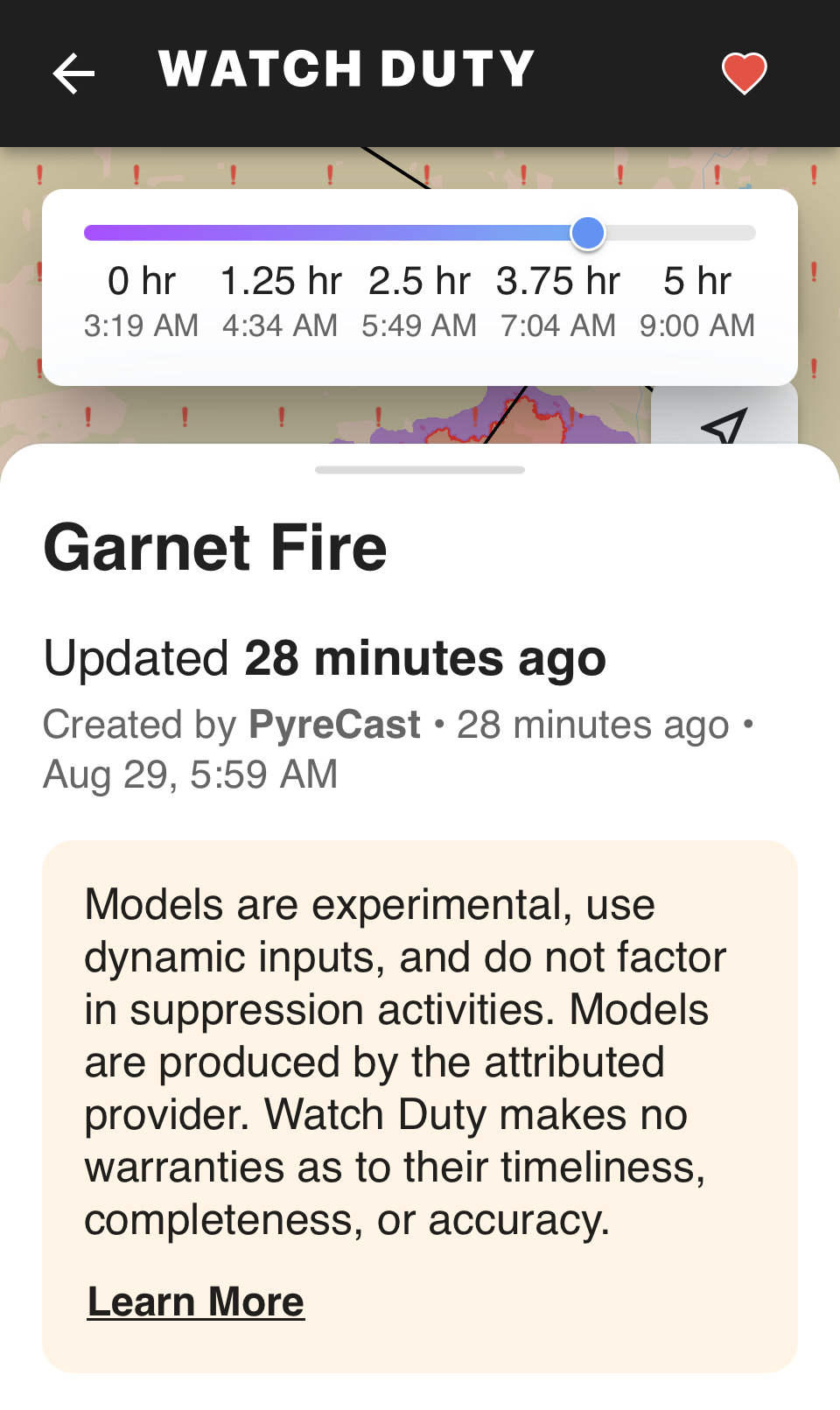Go back with the arrow icon
840x1410 pixels.
click(73, 73)
